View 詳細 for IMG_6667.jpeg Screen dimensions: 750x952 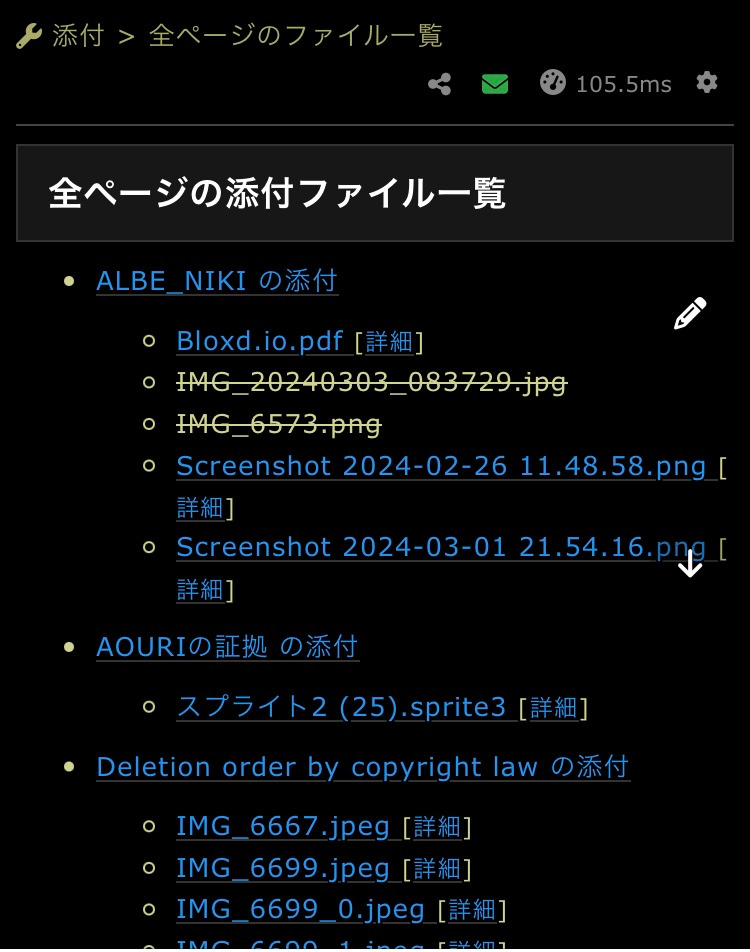point(437,827)
